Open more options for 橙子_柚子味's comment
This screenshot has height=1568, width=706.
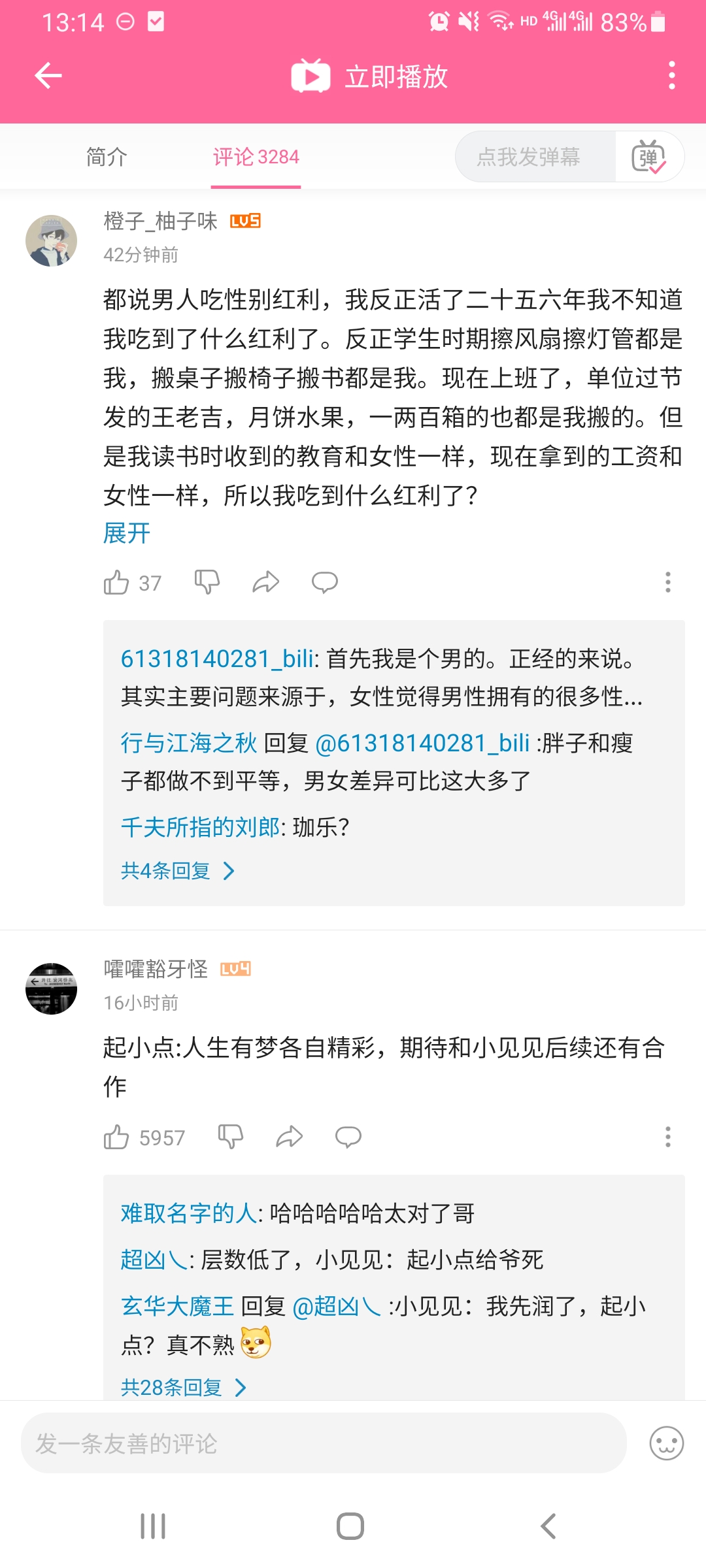pyautogui.click(x=667, y=581)
